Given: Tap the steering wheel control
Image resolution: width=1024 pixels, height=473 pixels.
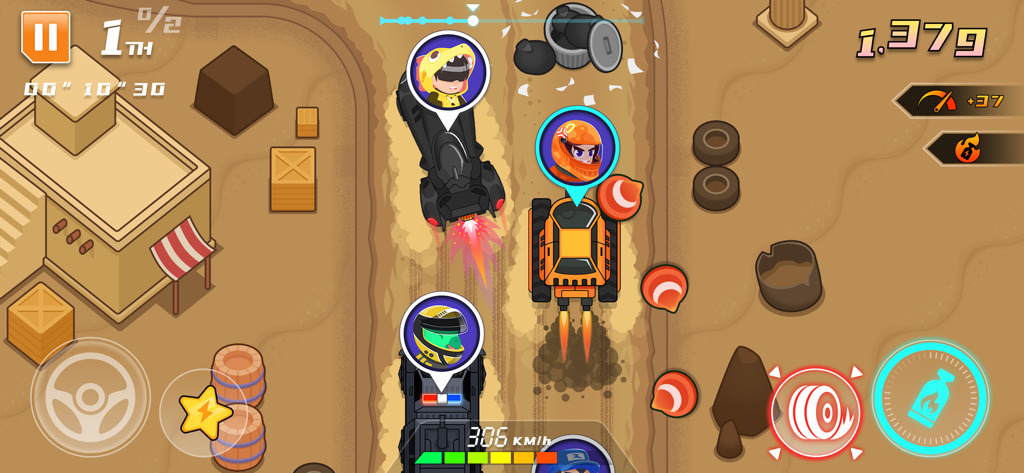Looking at the screenshot, I should click(x=90, y=397).
